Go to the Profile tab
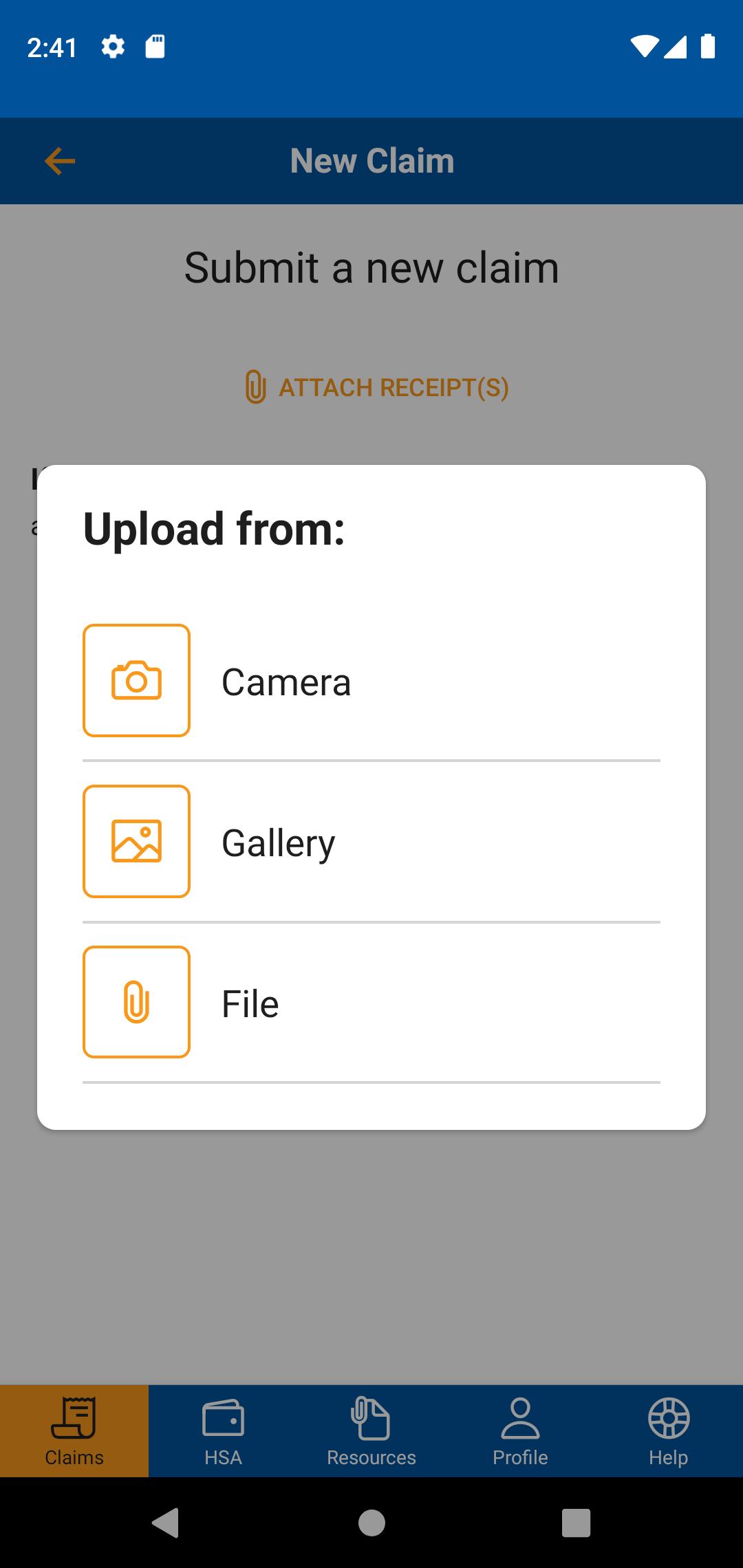The width and height of the screenshot is (743, 1568). [520, 1431]
